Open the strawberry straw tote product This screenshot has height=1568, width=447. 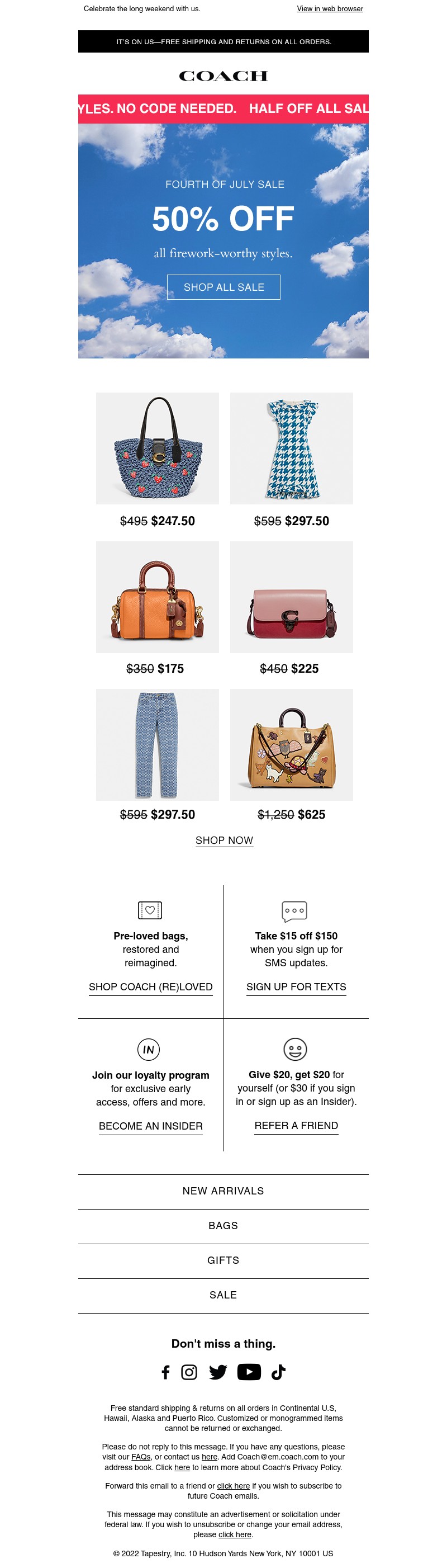click(158, 448)
